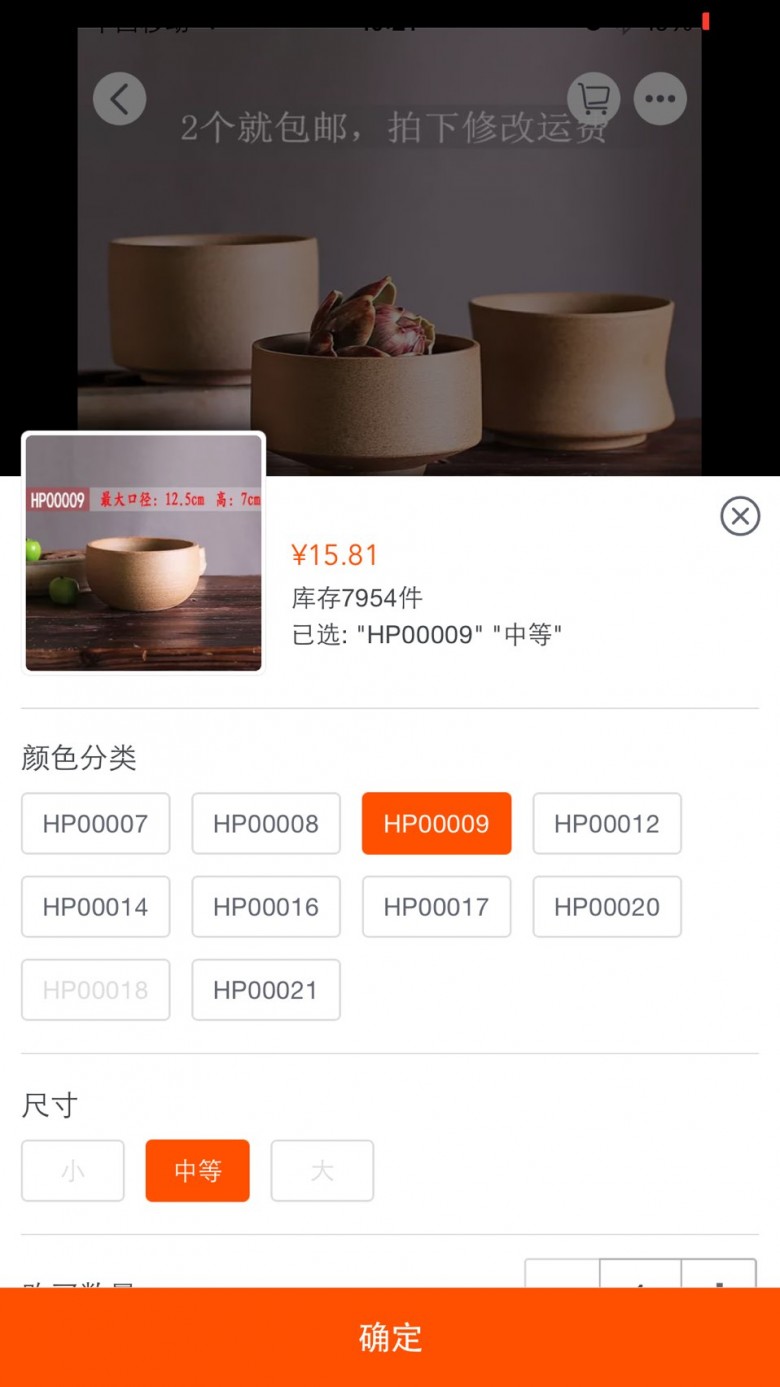Select HP00014 color category

click(x=96, y=906)
